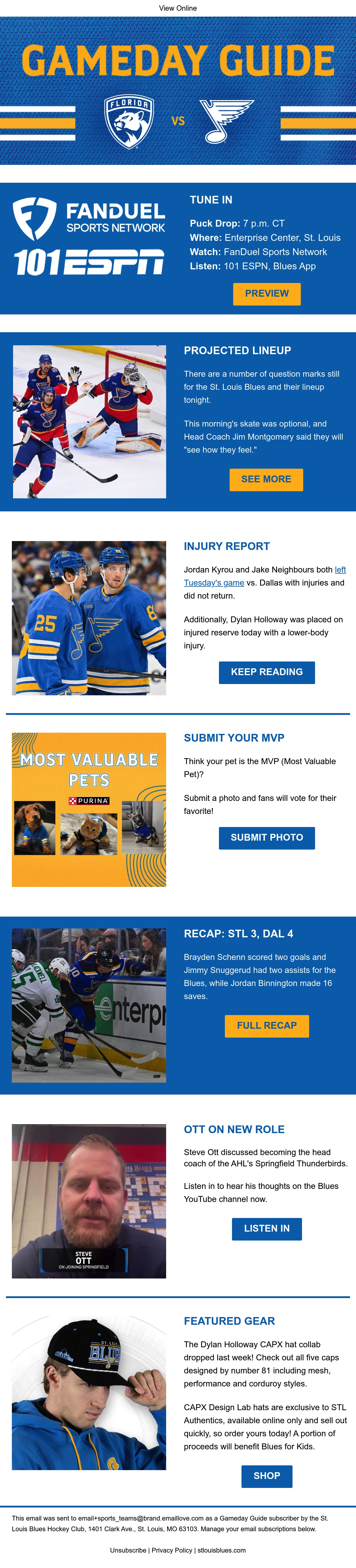Open the Steve Ott video thumbnail
The height and width of the screenshot is (1568, 356).
(89, 1201)
